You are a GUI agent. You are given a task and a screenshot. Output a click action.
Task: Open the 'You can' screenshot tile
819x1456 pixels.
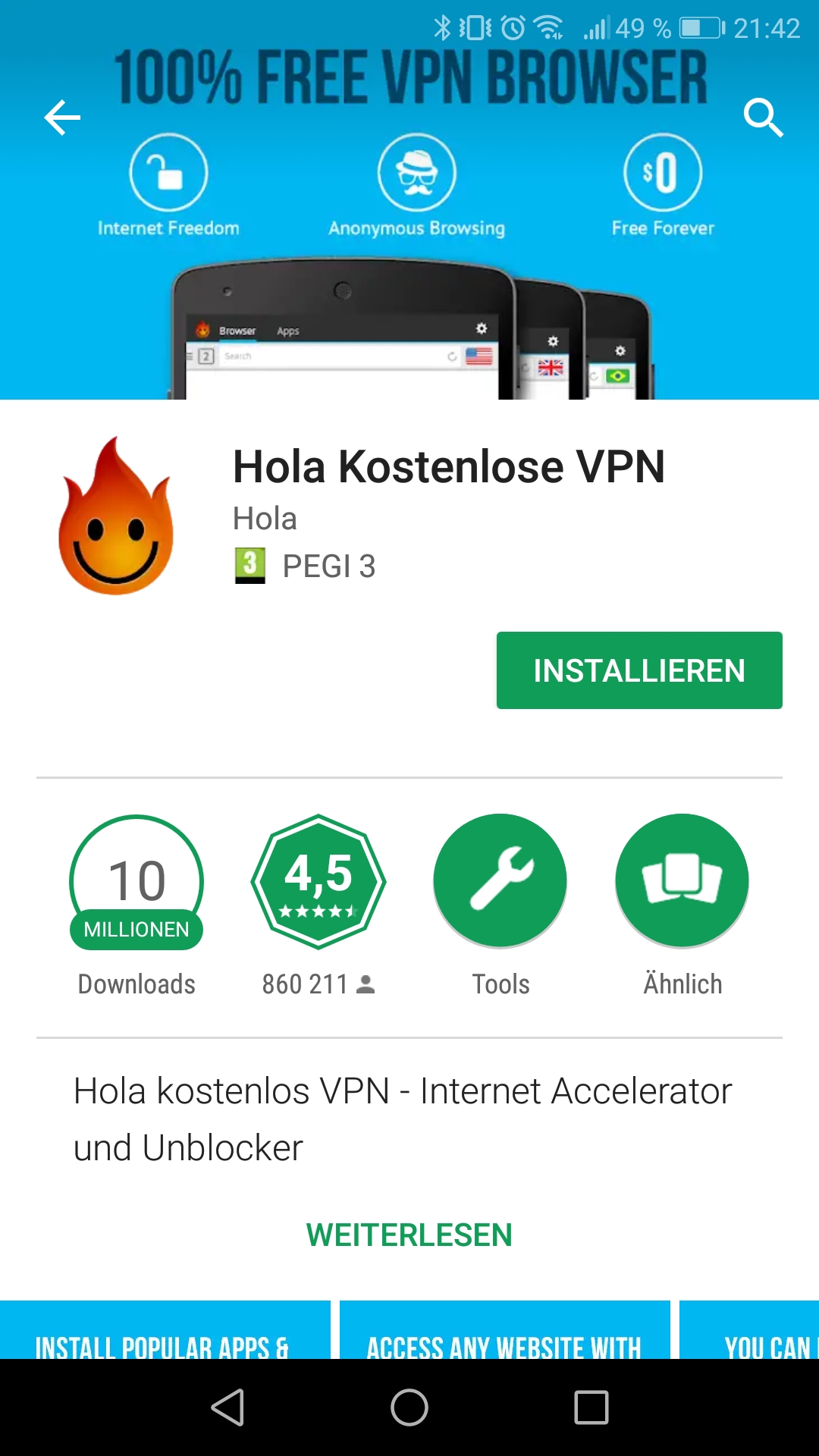click(749, 1329)
